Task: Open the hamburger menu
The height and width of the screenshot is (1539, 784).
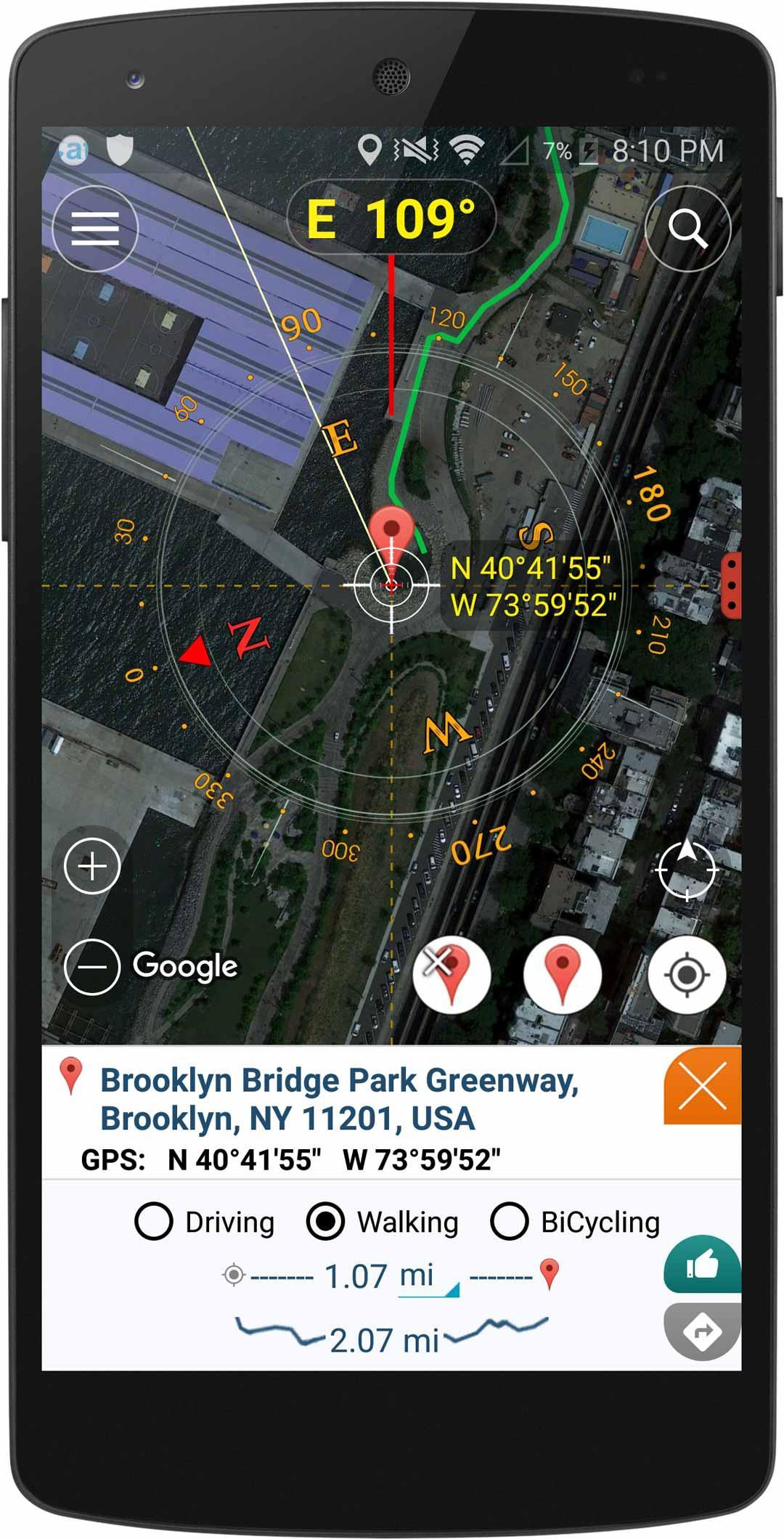Action: (x=95, y=229)
